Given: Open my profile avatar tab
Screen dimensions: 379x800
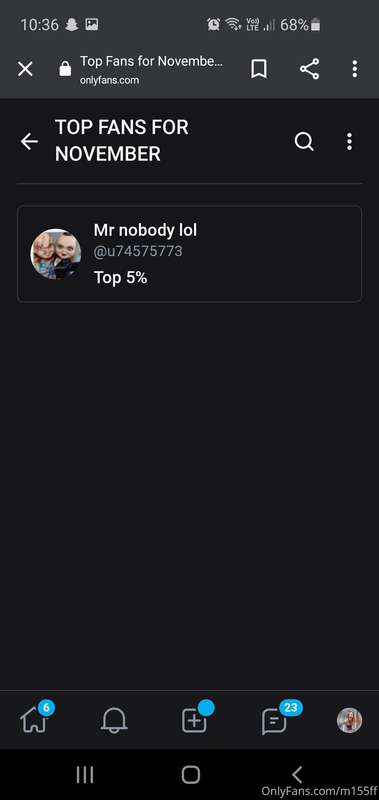Looking at the screenshot, I should [349, 720].
